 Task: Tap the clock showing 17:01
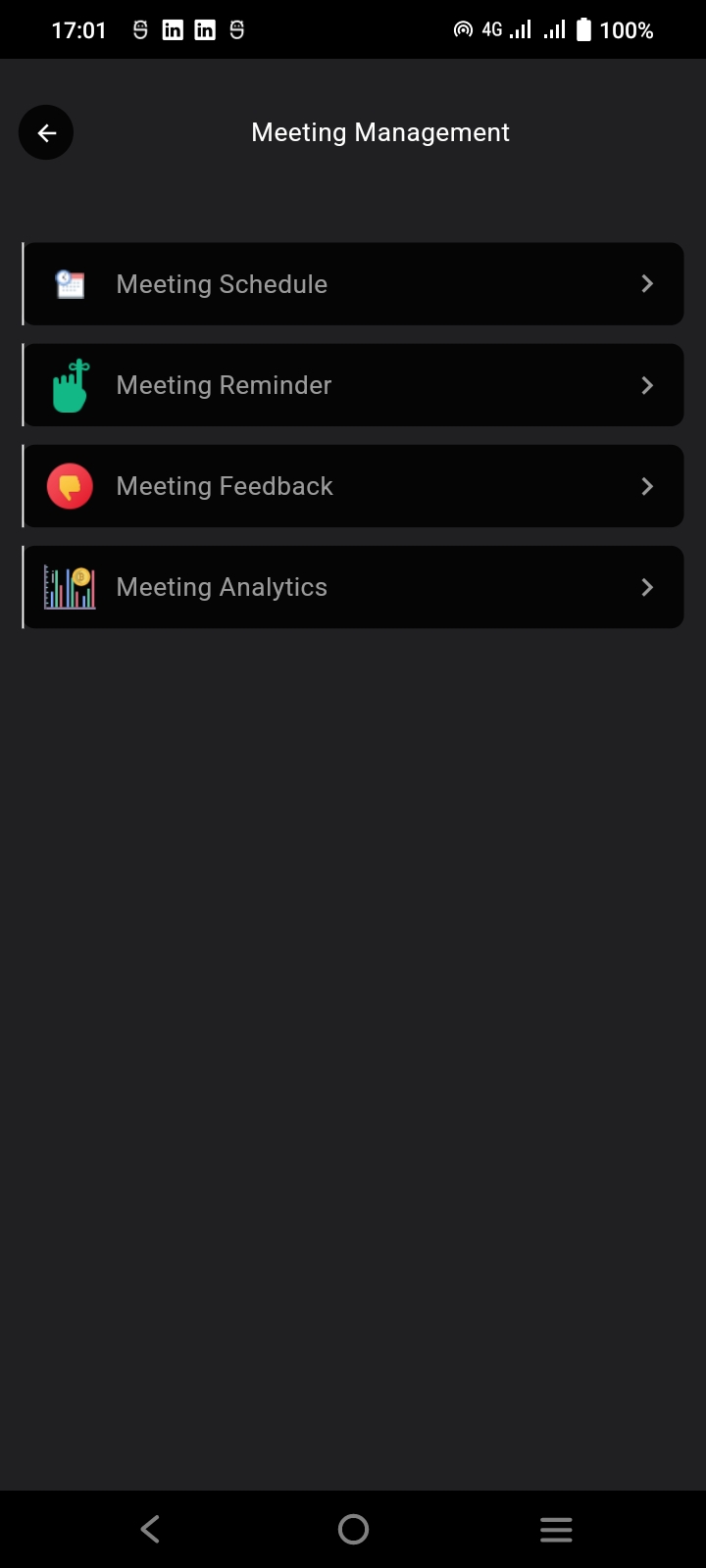(78, 29)
